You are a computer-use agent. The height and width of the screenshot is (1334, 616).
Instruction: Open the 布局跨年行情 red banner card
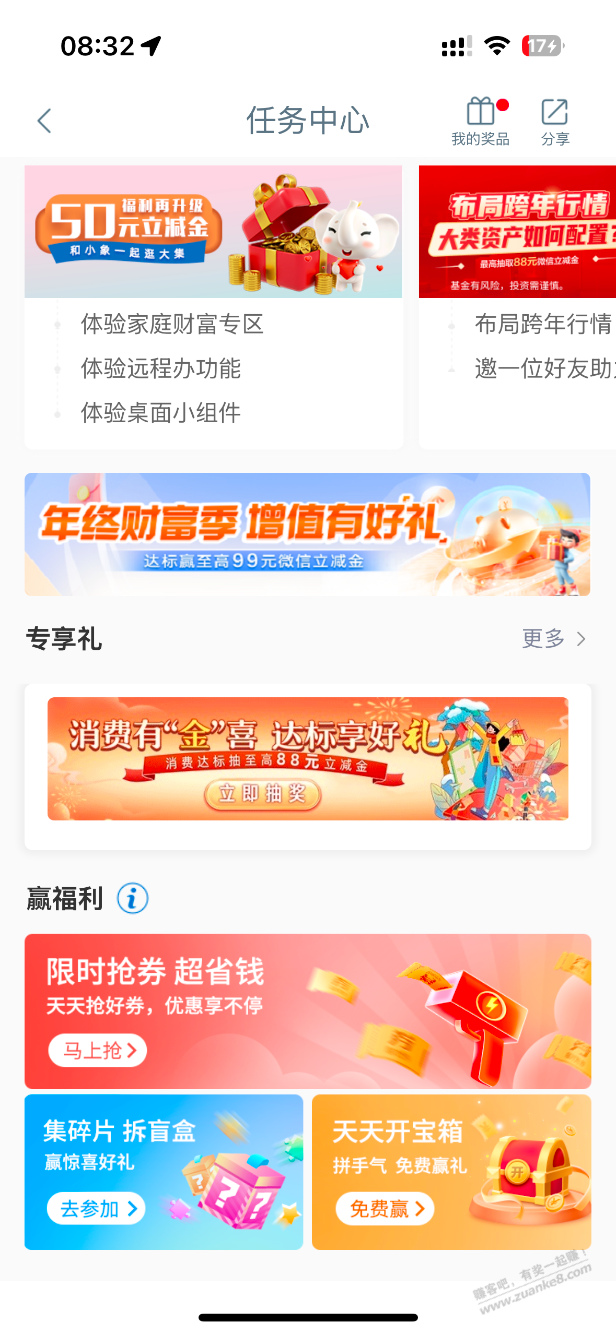(x=517, y=232)
